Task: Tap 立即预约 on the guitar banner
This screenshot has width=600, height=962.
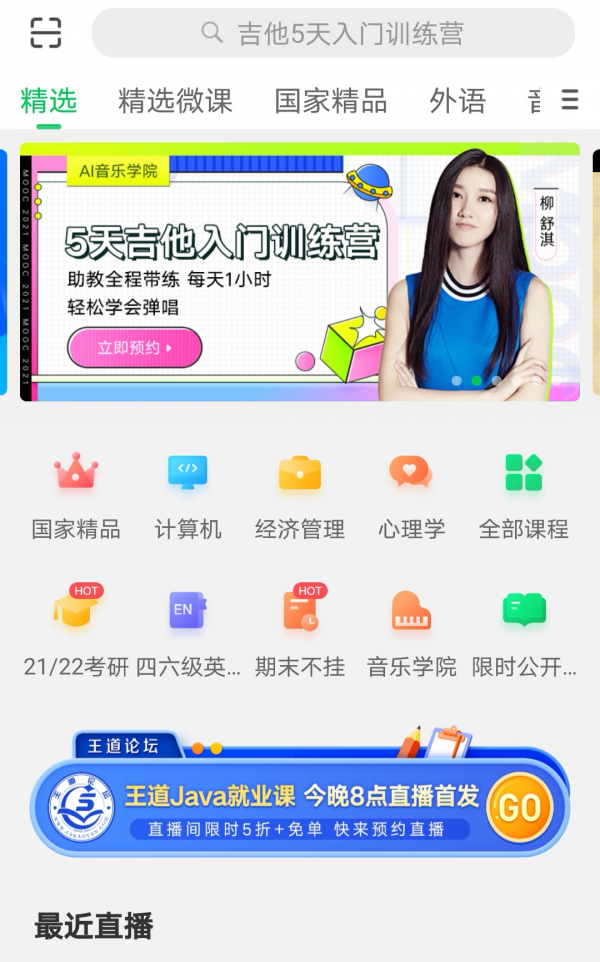Action: 134,348
